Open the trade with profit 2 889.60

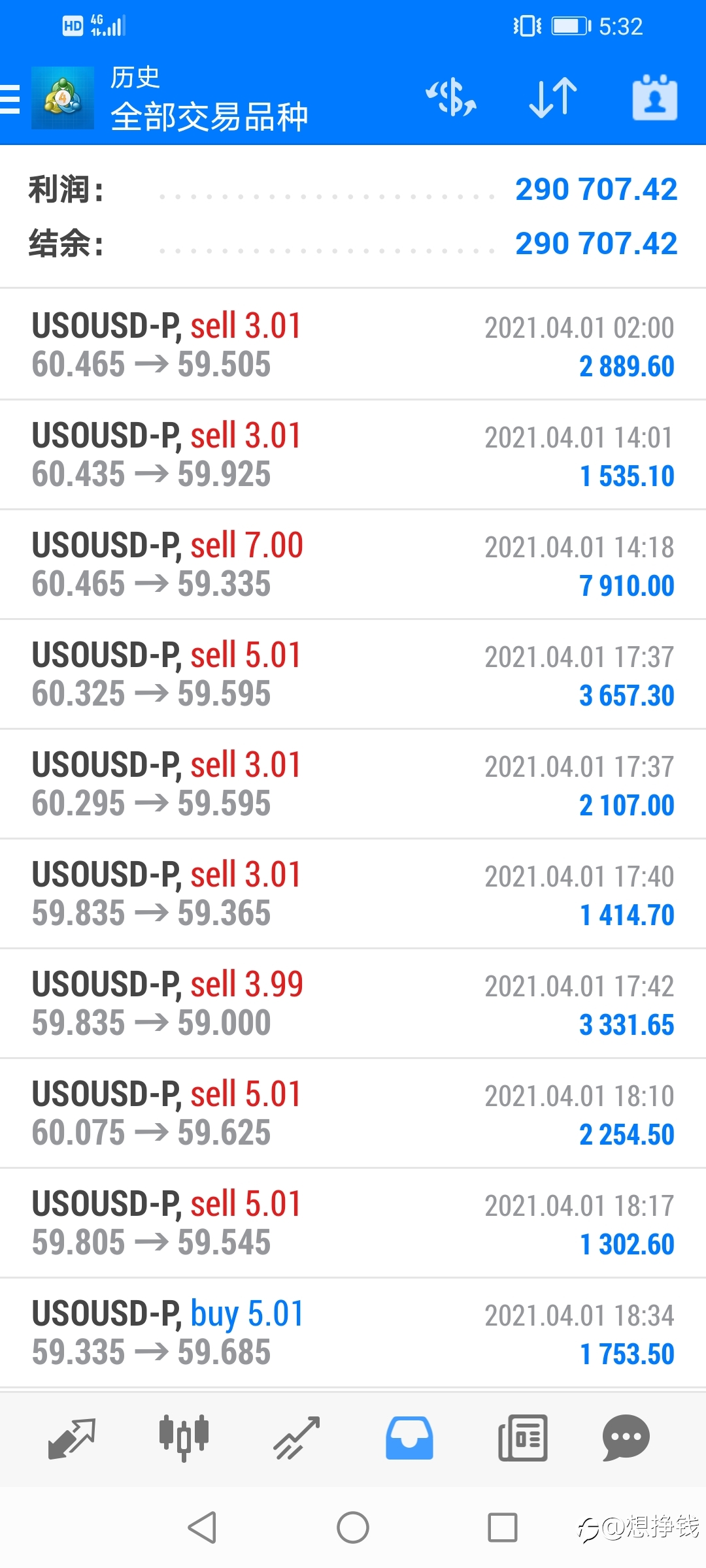[353, 345]
